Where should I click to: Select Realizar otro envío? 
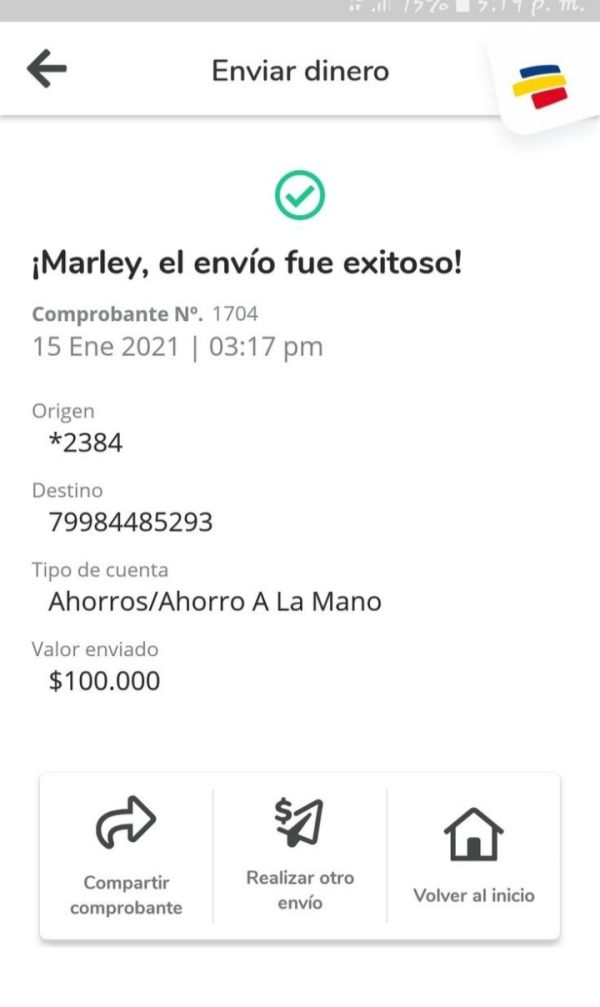300,856
